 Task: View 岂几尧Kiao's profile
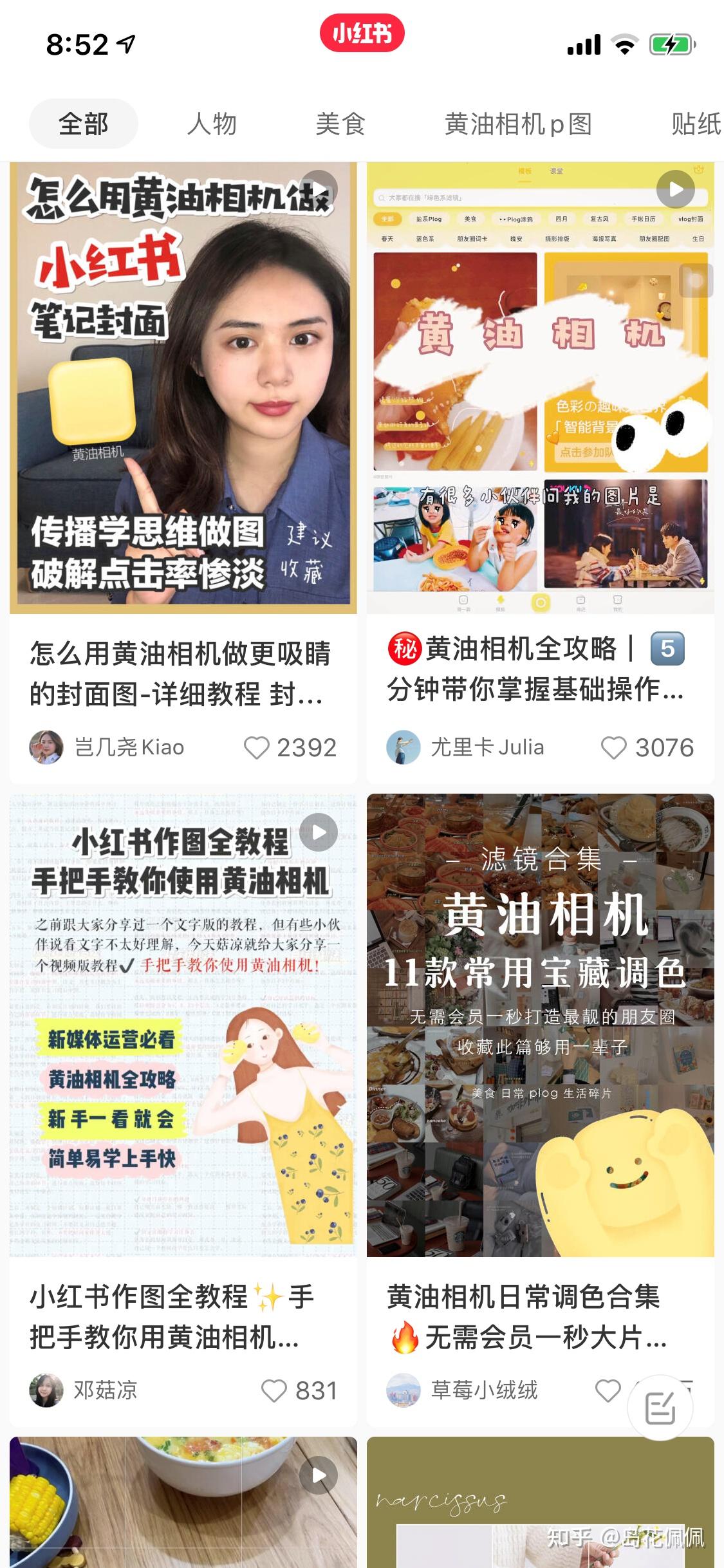(46, 747)
